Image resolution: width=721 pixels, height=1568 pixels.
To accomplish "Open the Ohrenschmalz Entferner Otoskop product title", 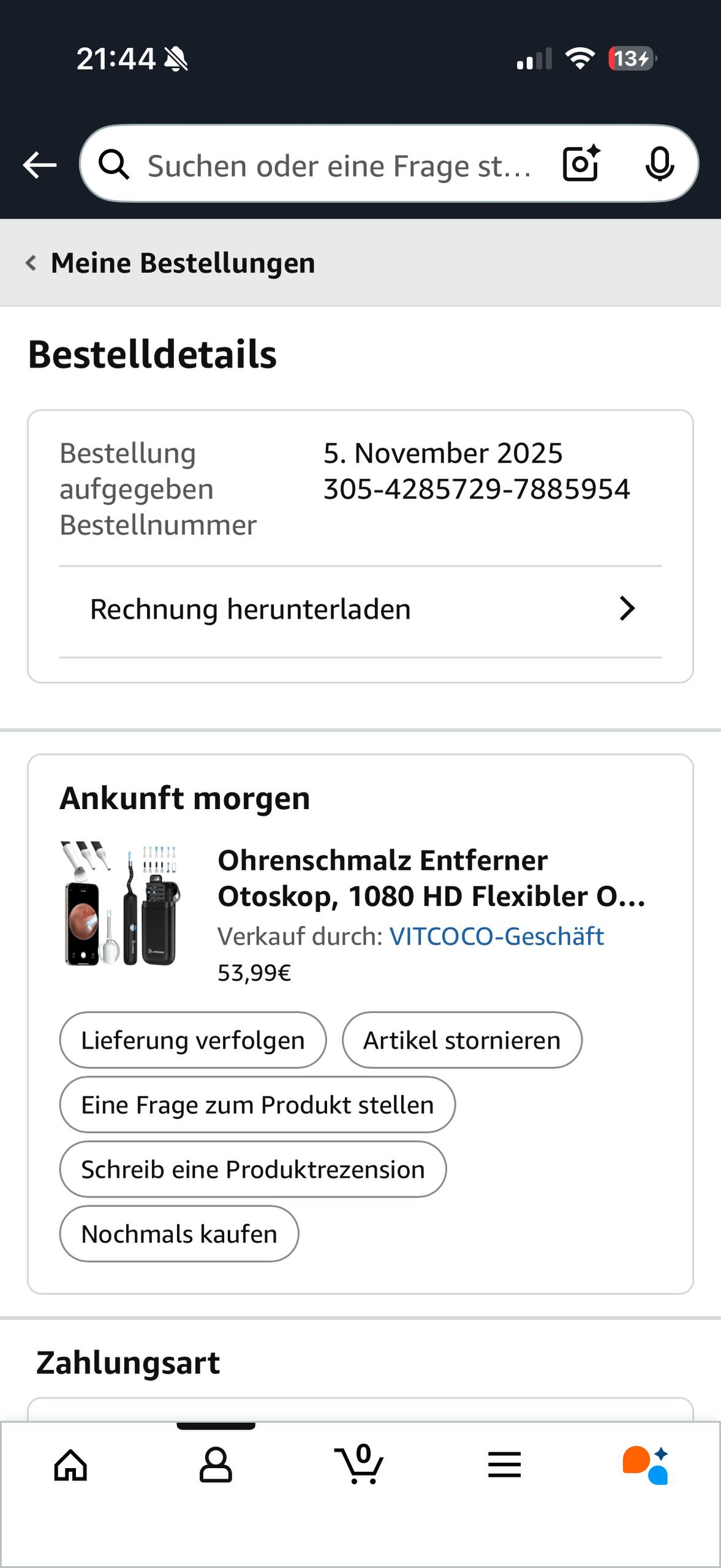I will pos(431,878).
